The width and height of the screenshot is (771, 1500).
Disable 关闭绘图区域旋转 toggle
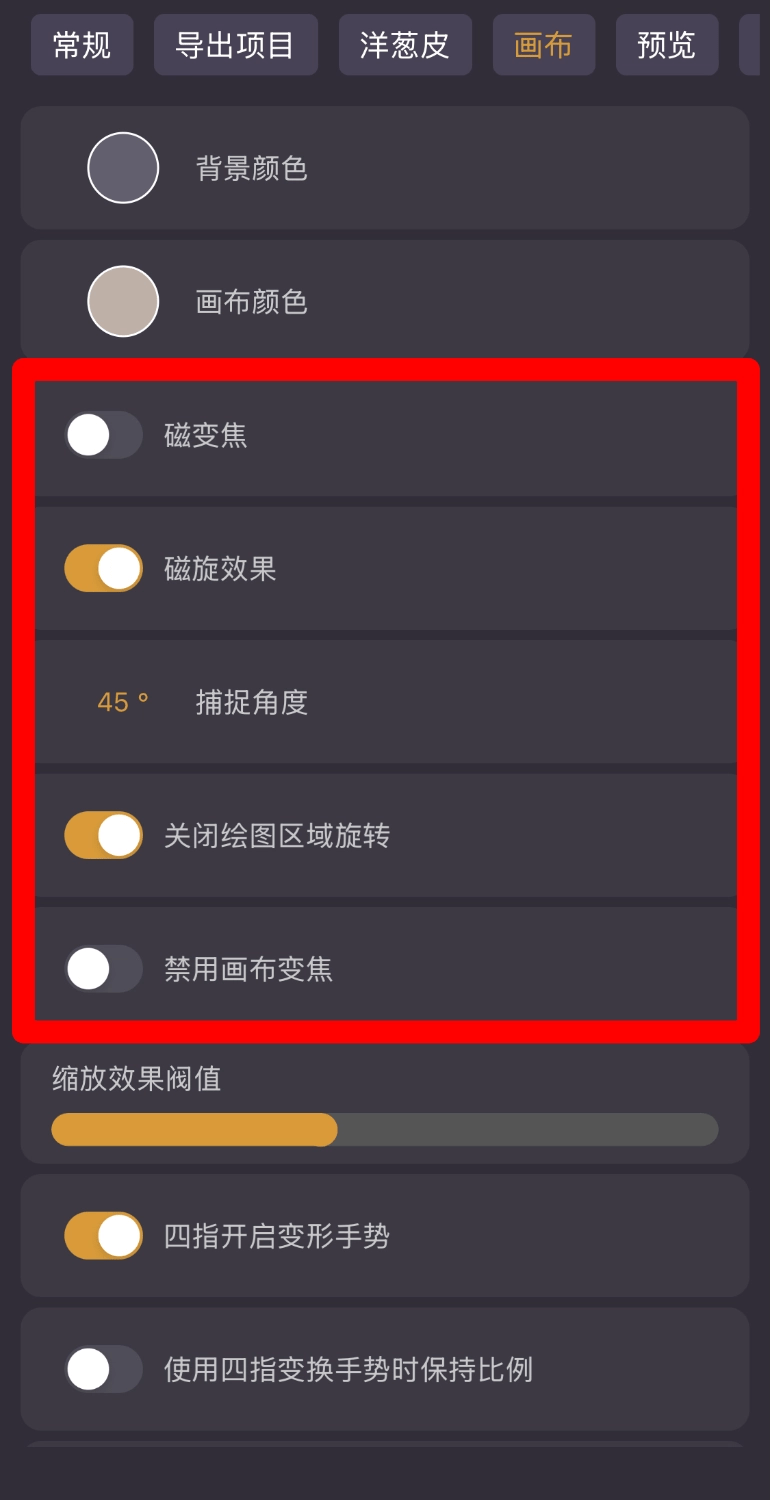pyautogui.click(x=103, y=835)
